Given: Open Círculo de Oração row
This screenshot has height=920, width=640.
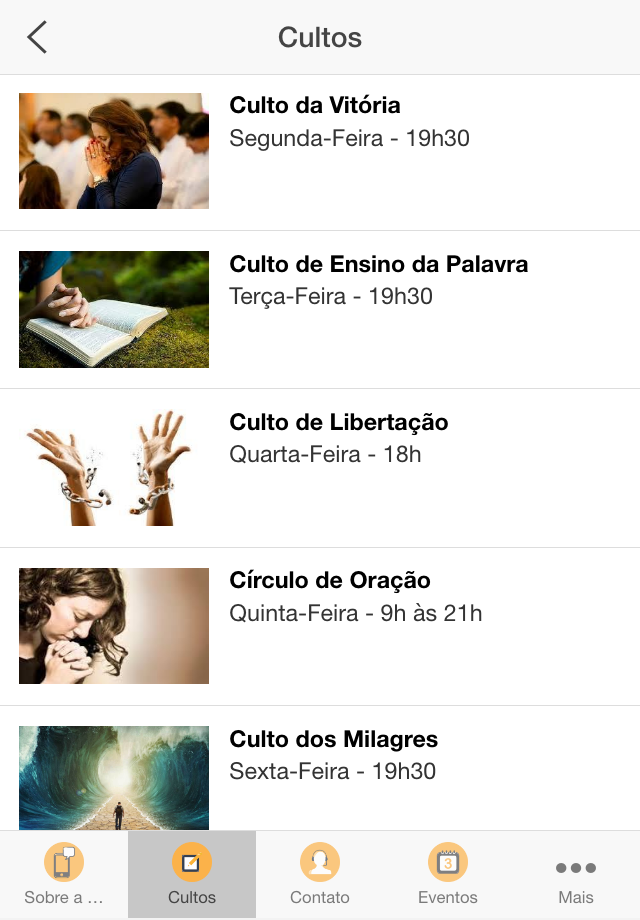Looking at the screenshot, I should pyautogui.click(x=320, y=626).
